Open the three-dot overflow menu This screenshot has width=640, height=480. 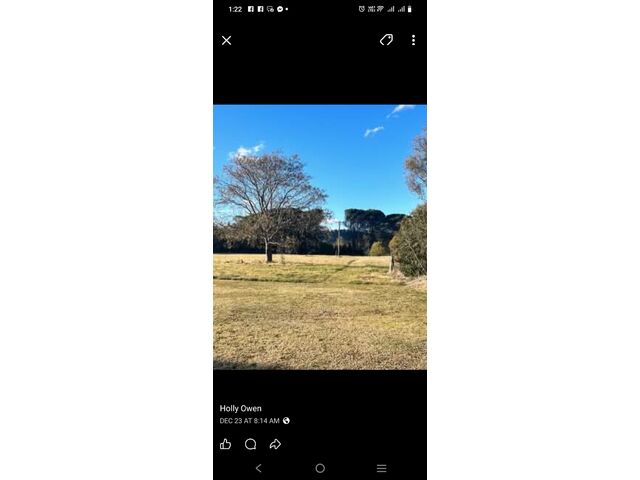coord(413,40)
